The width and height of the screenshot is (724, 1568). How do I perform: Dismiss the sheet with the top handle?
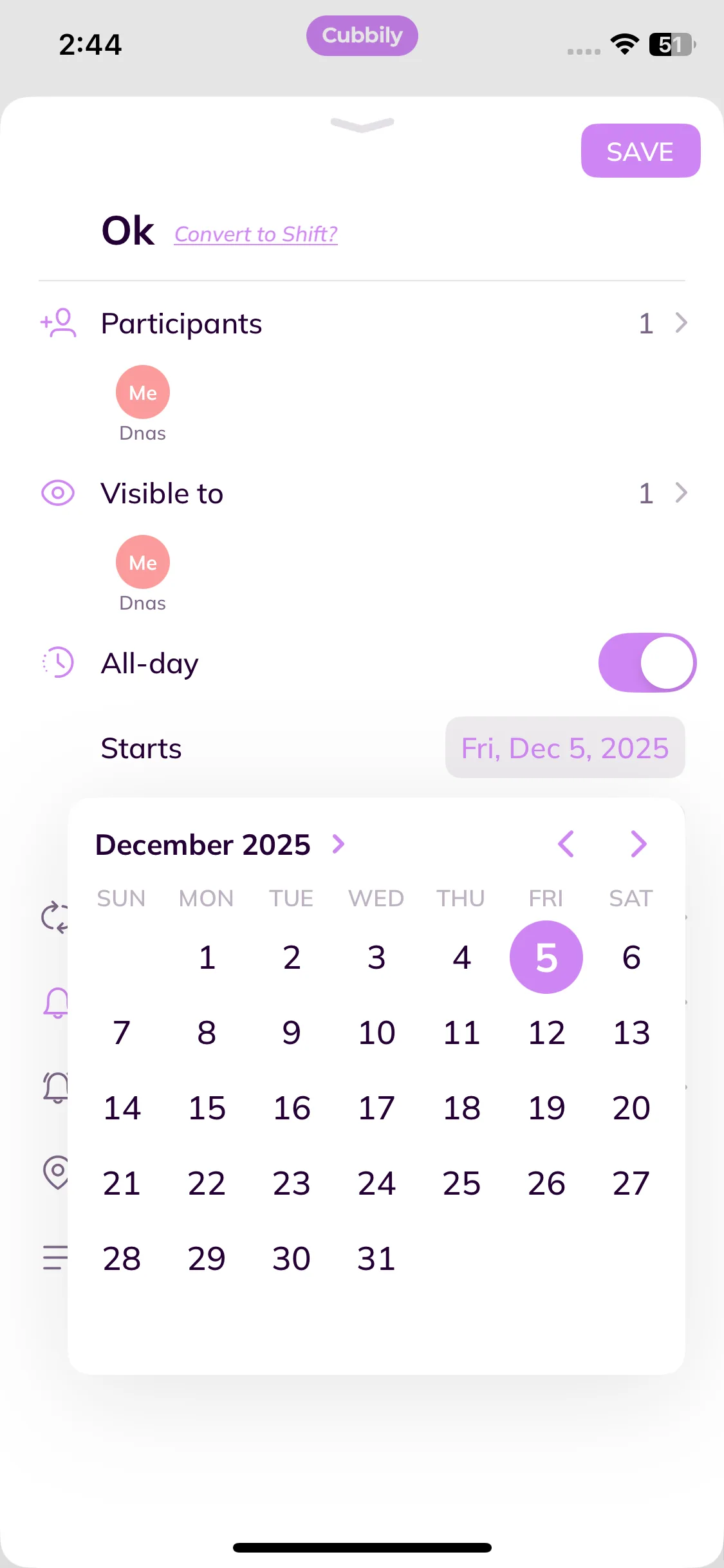(x=362, y=124)
